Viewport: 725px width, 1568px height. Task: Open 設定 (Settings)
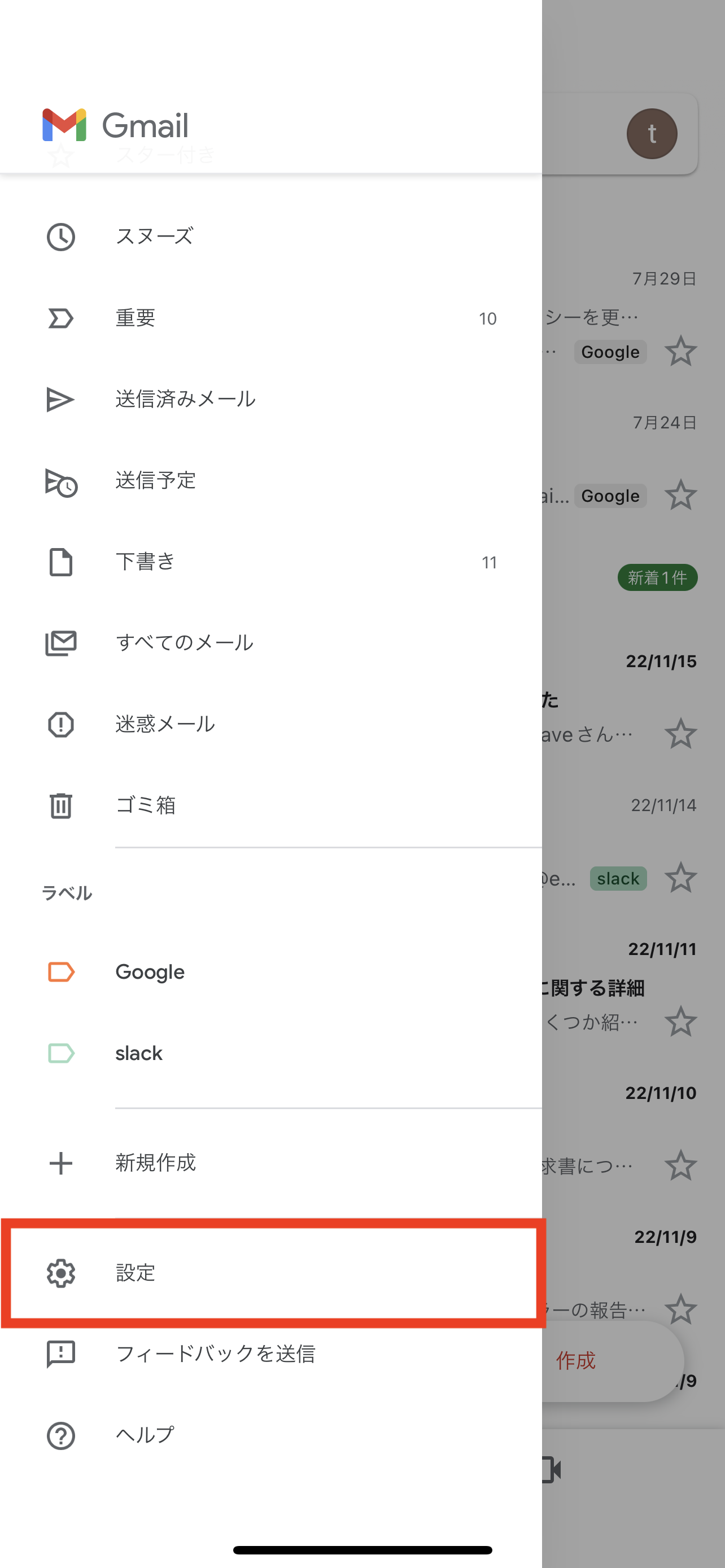[271, 1273]
